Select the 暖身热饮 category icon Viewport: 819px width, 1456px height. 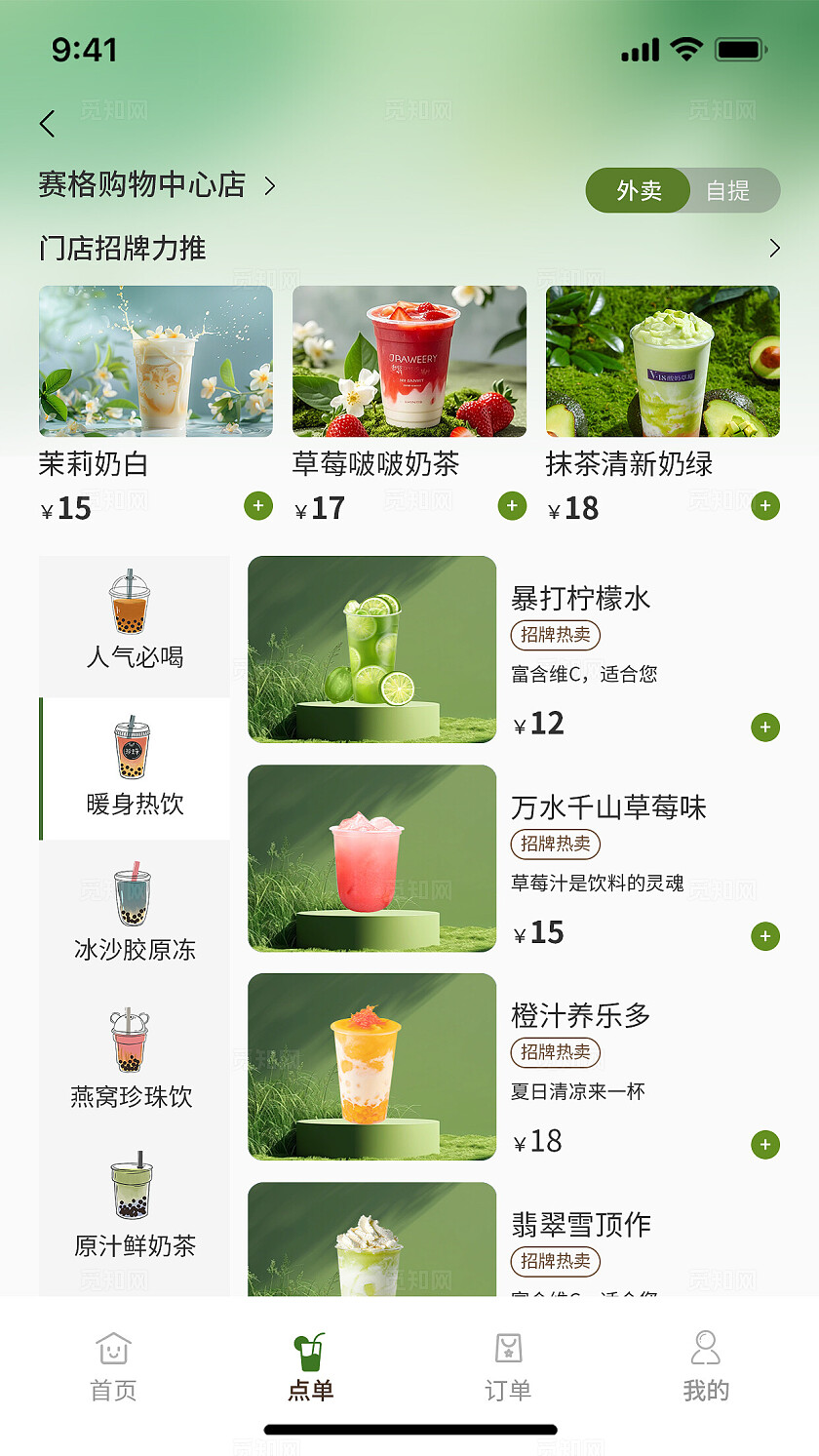click(134, 751)
